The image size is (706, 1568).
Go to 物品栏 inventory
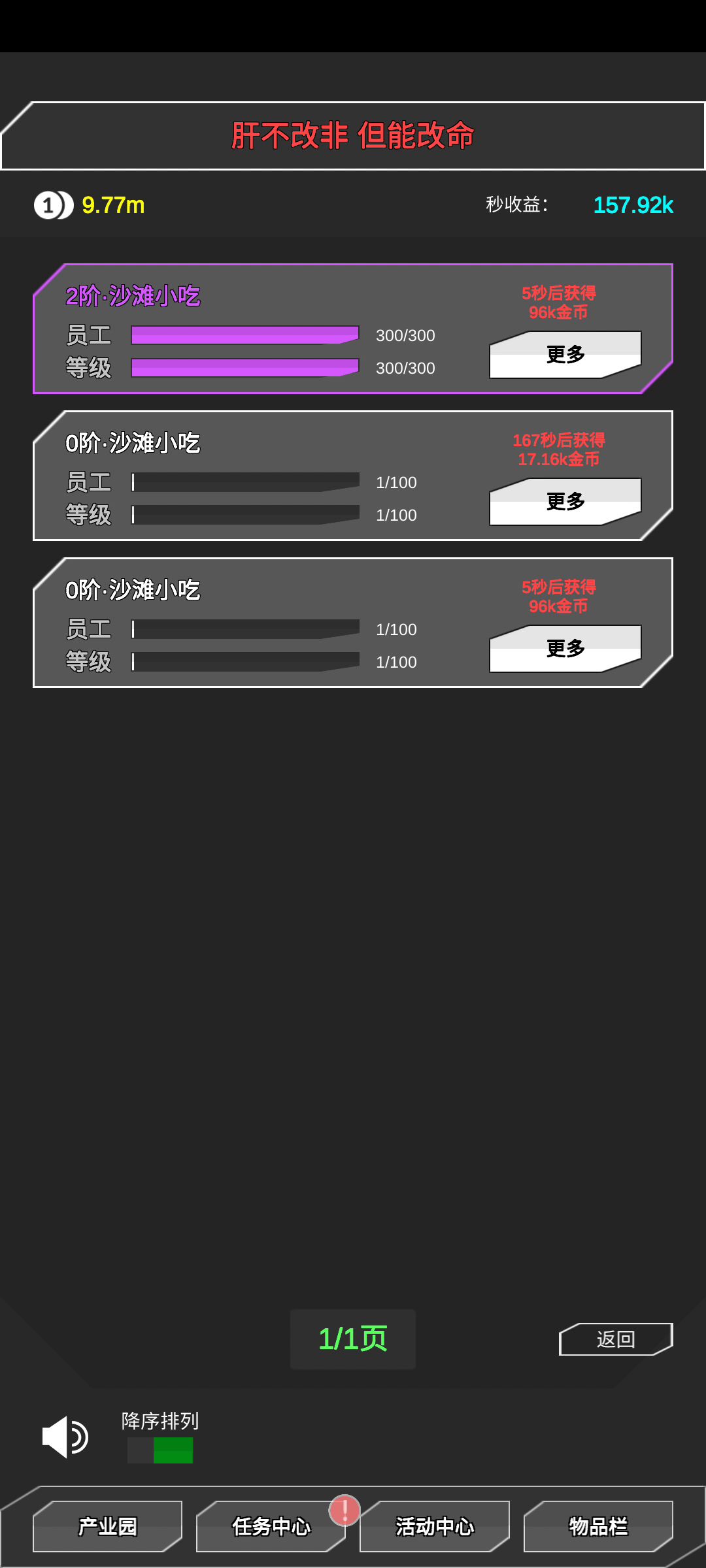pos(598,1526)
